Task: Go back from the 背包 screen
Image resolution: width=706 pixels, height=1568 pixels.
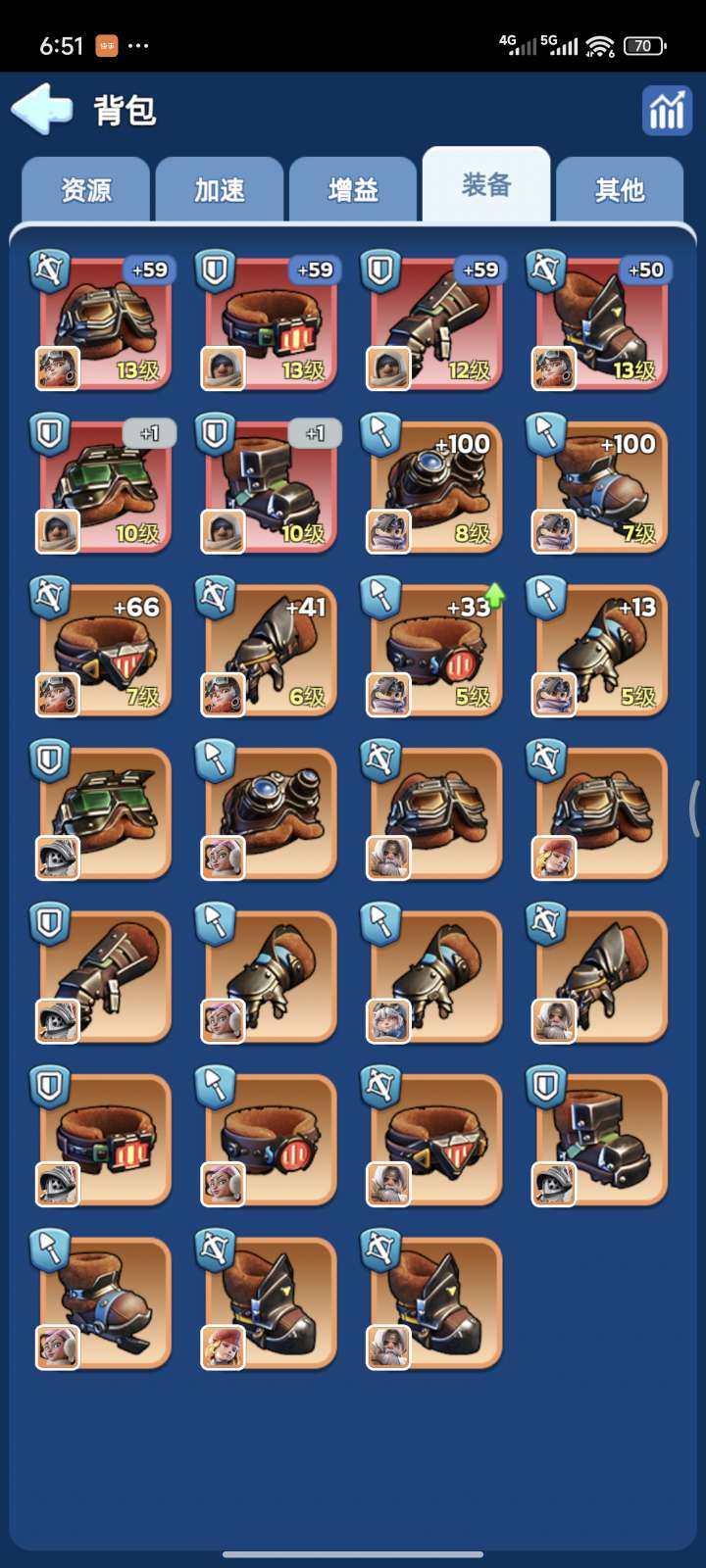Action: [42, 109]
